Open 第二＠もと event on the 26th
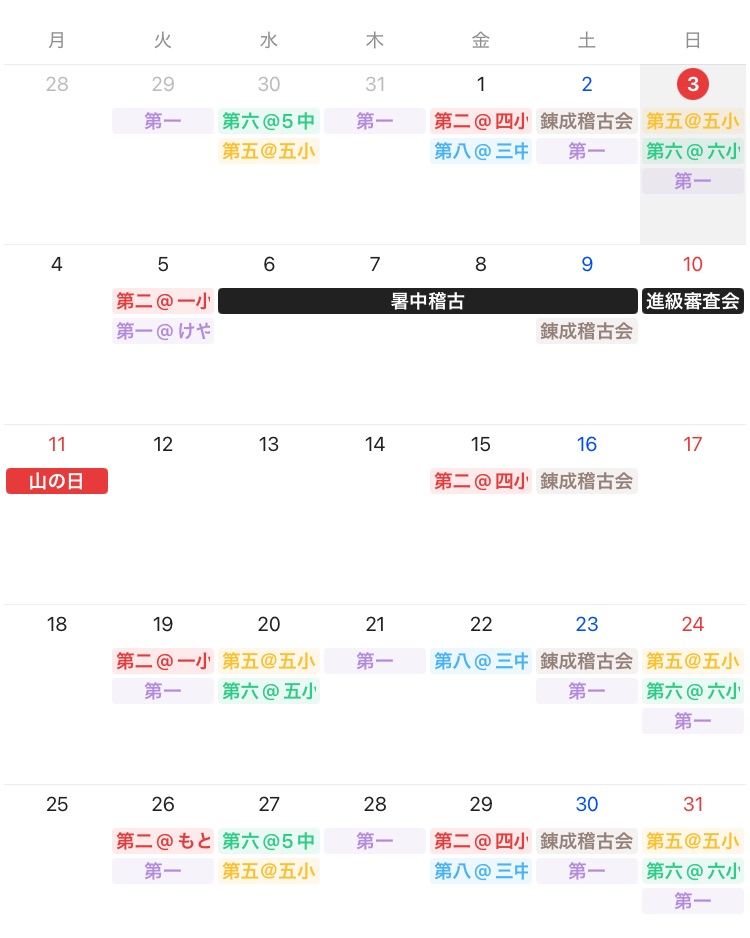Viewport: 750px width, 938px height. click(x=163, y=841)
